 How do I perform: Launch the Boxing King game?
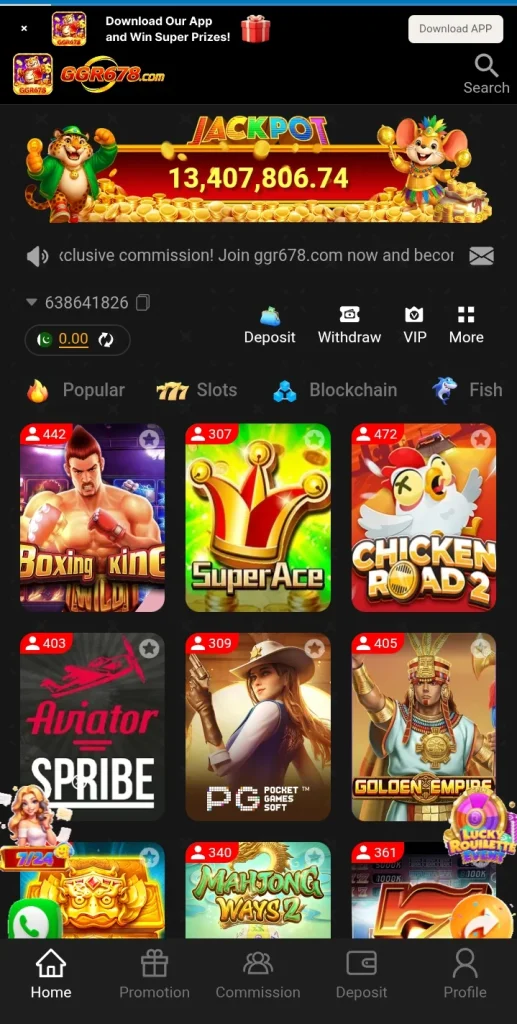pos(93,518)
